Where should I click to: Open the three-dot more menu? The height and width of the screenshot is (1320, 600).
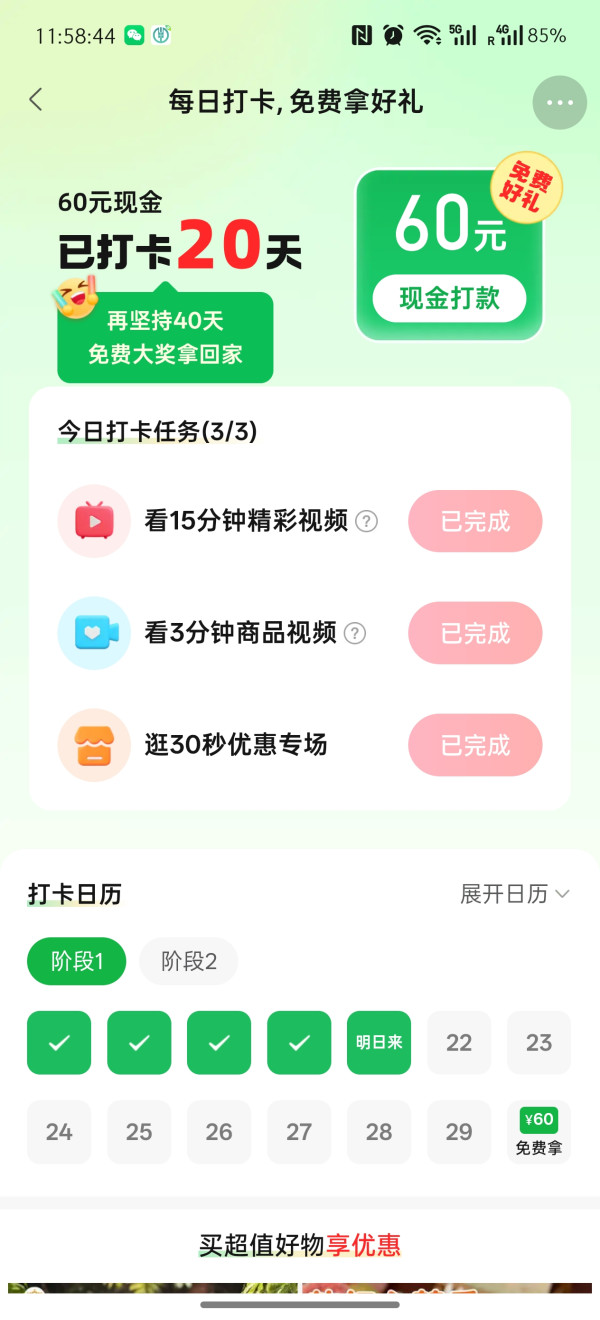(x=560, y=103)
